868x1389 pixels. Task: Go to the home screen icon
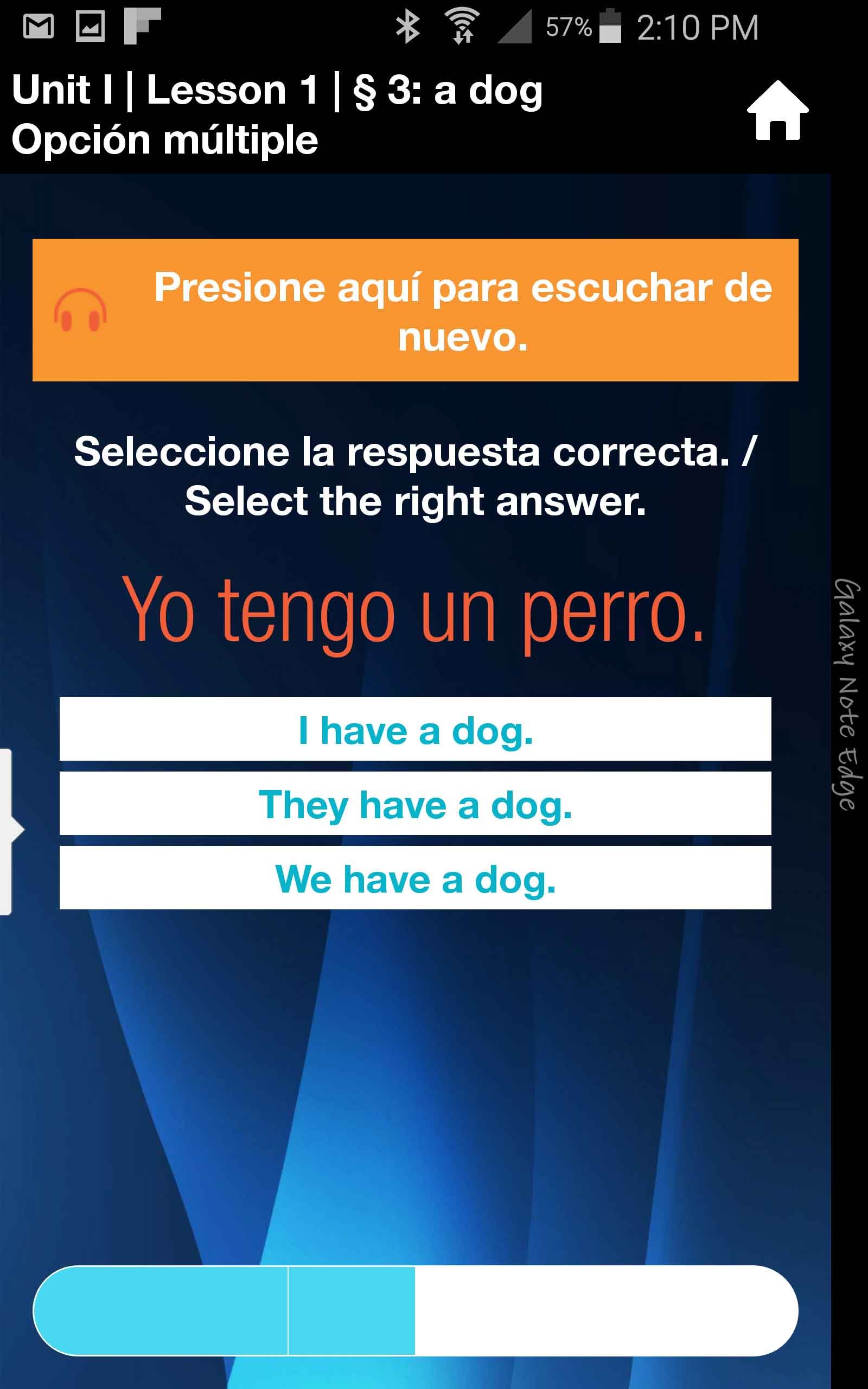[777, 111]
